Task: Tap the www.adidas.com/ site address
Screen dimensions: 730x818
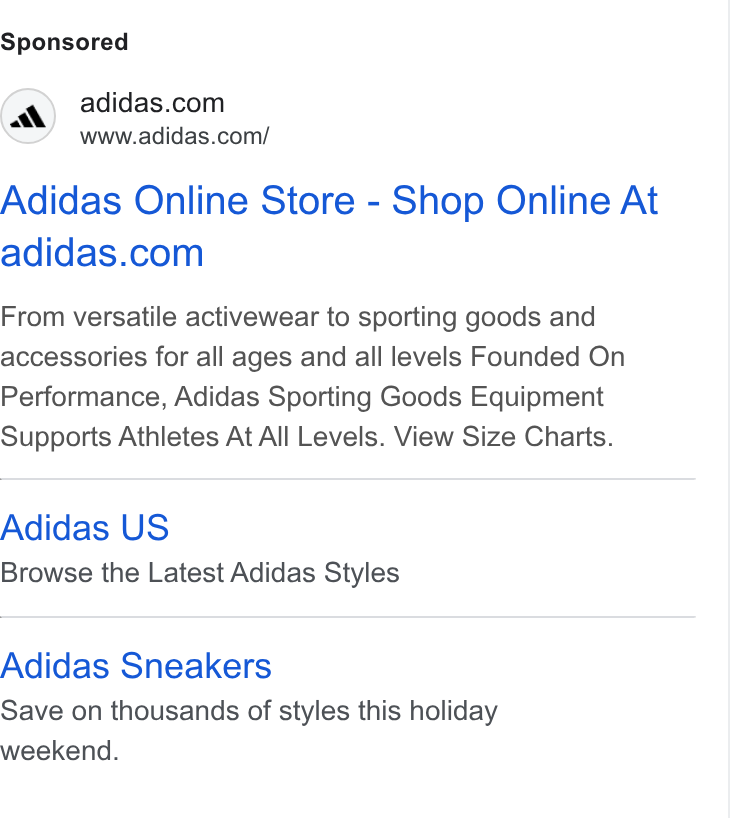Action: pyautogui.click(x=174, y=136)
